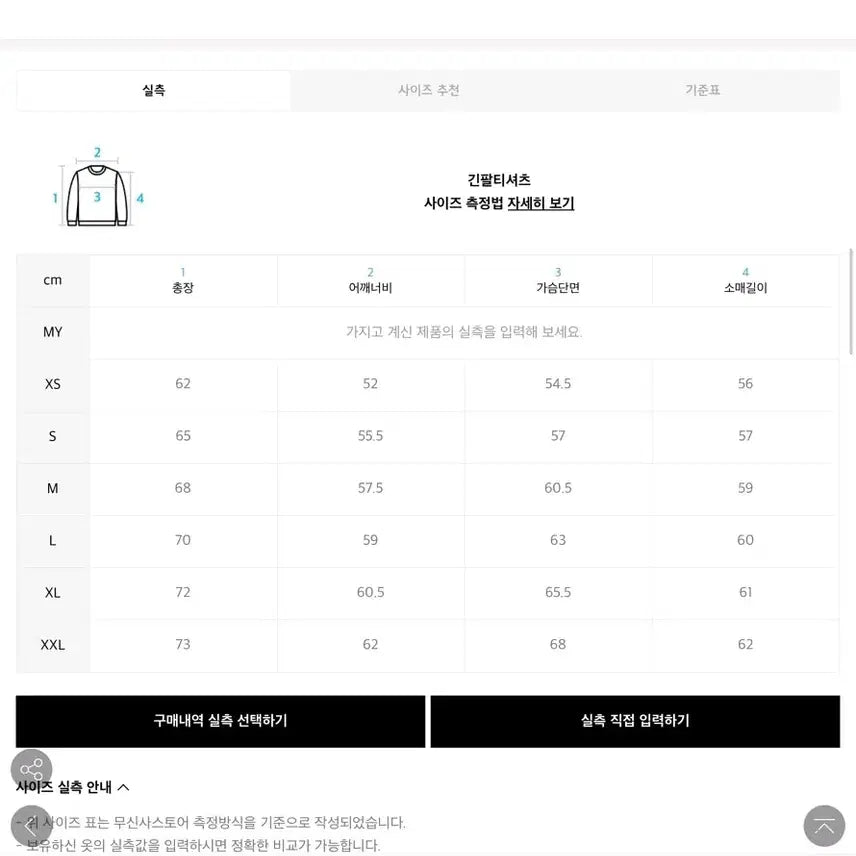The image size is (856, 856).
Task: Go back using the floating back arrow
Action: (31, 825)
